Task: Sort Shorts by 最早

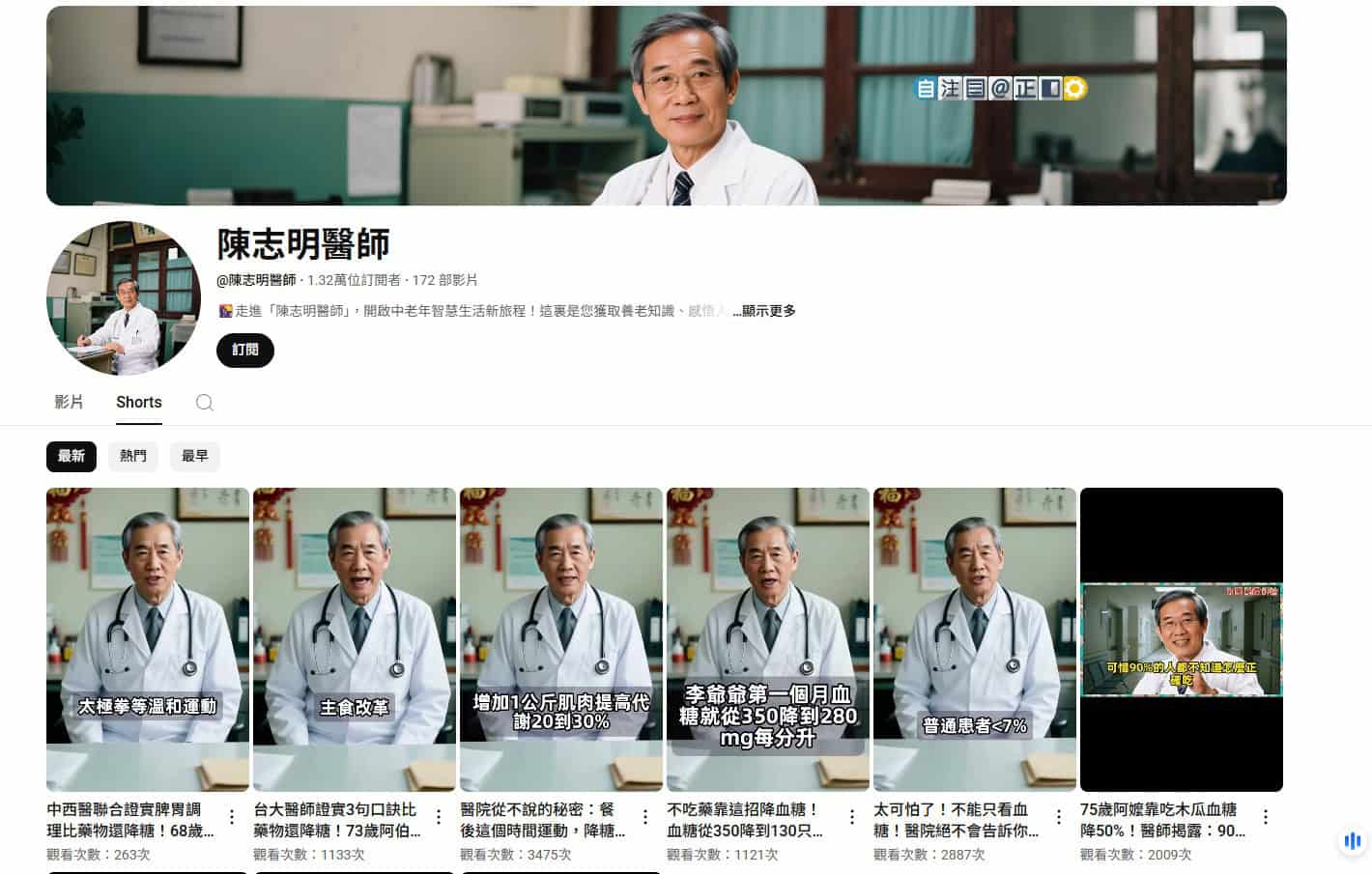Action: click(x=194, y=456)
